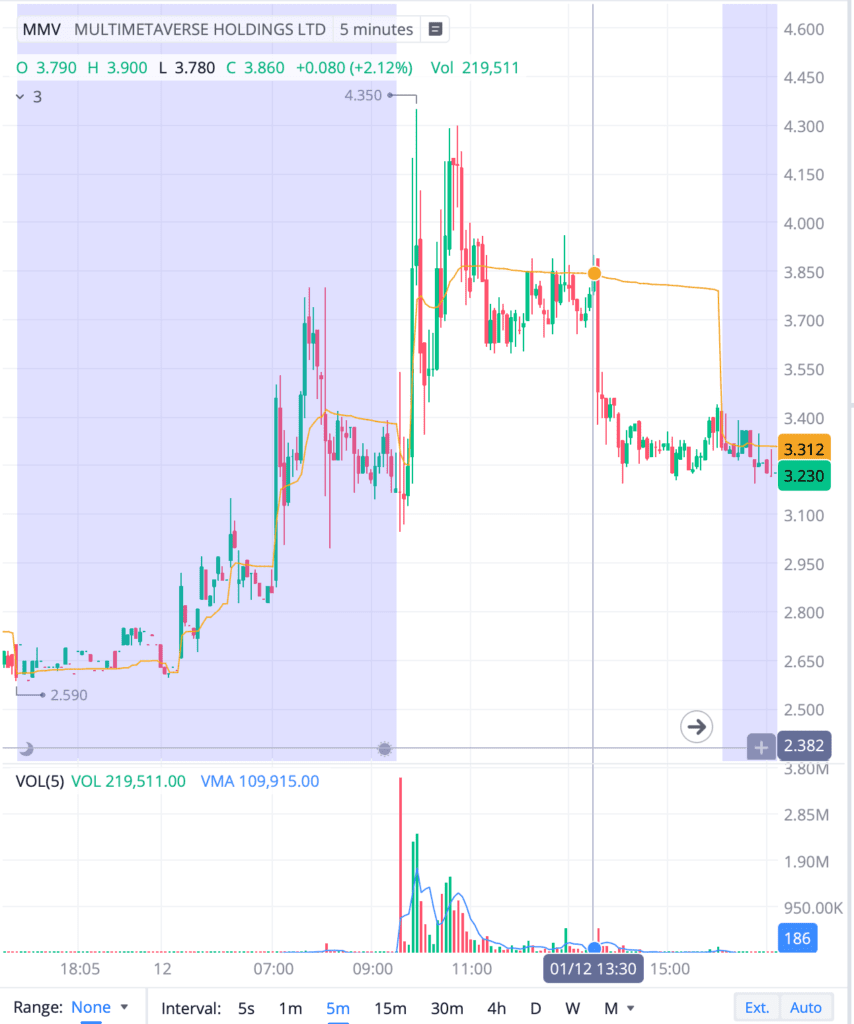The height and width of the screenshot is (1024, 854).
Task: Tap the plus icon on price axis
Action: (761, 747)
